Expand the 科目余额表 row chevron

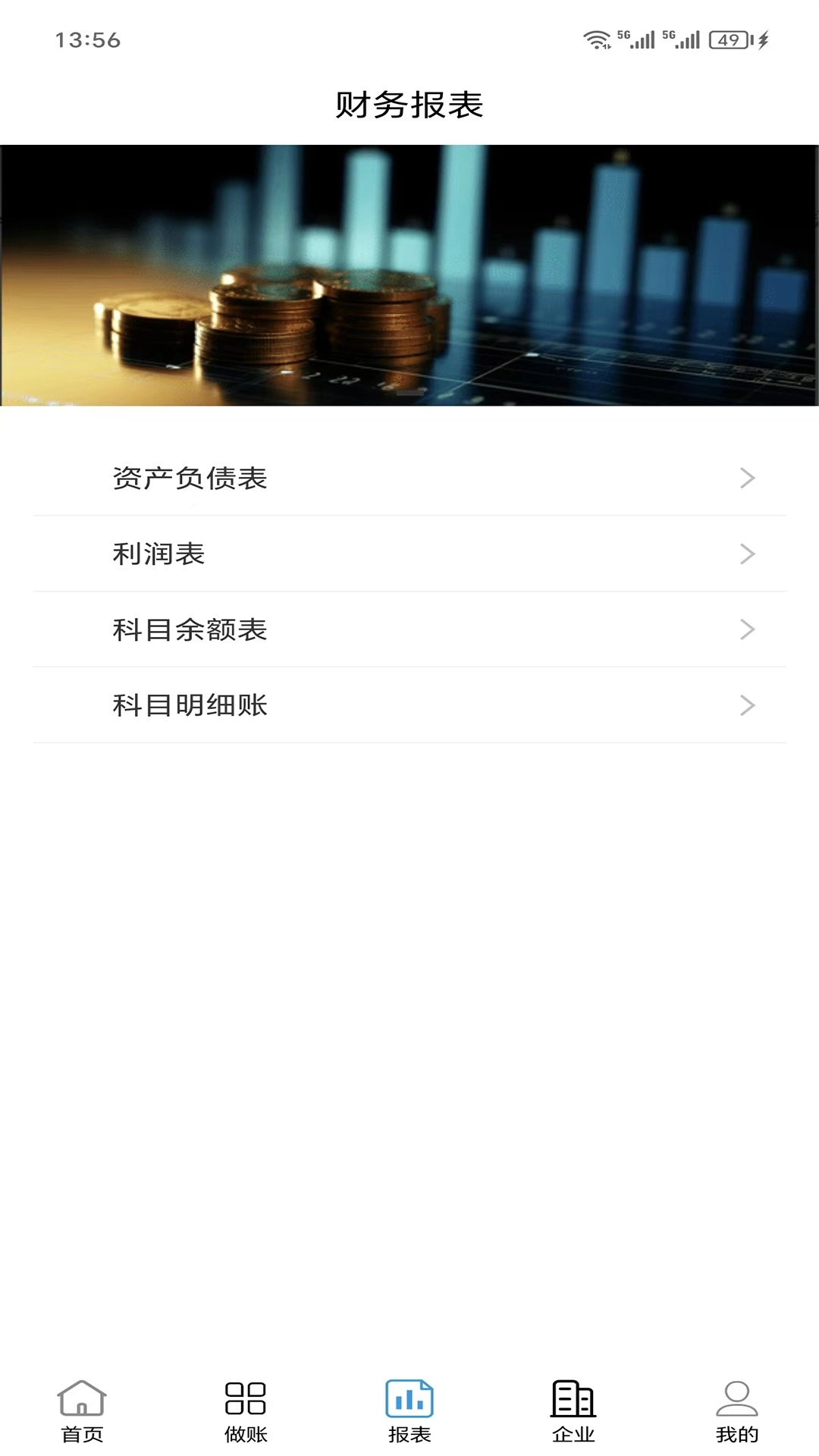coord(749,629)
